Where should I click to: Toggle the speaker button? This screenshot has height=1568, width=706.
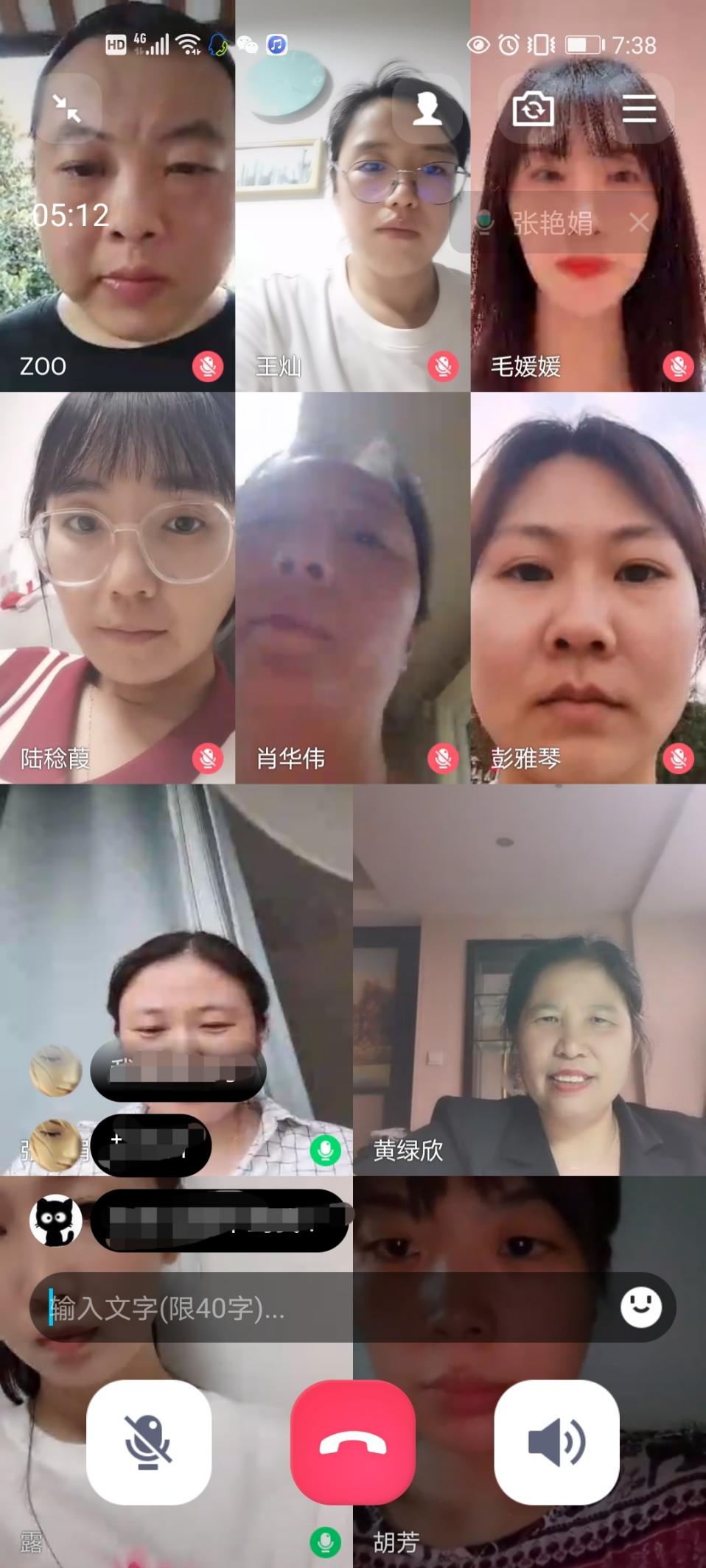[556, 1441]
